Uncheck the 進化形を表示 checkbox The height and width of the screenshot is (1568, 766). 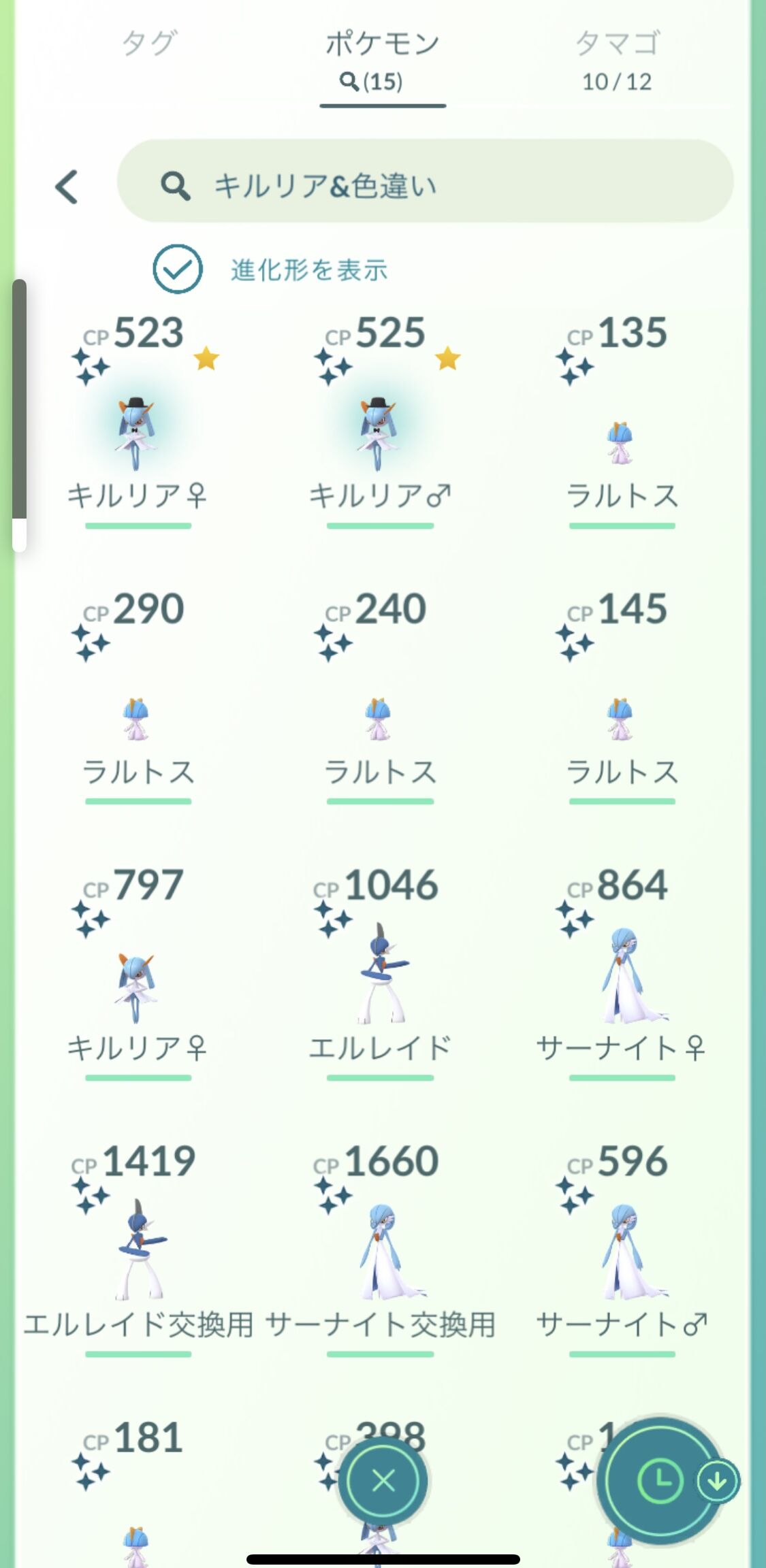coord(178,269)
